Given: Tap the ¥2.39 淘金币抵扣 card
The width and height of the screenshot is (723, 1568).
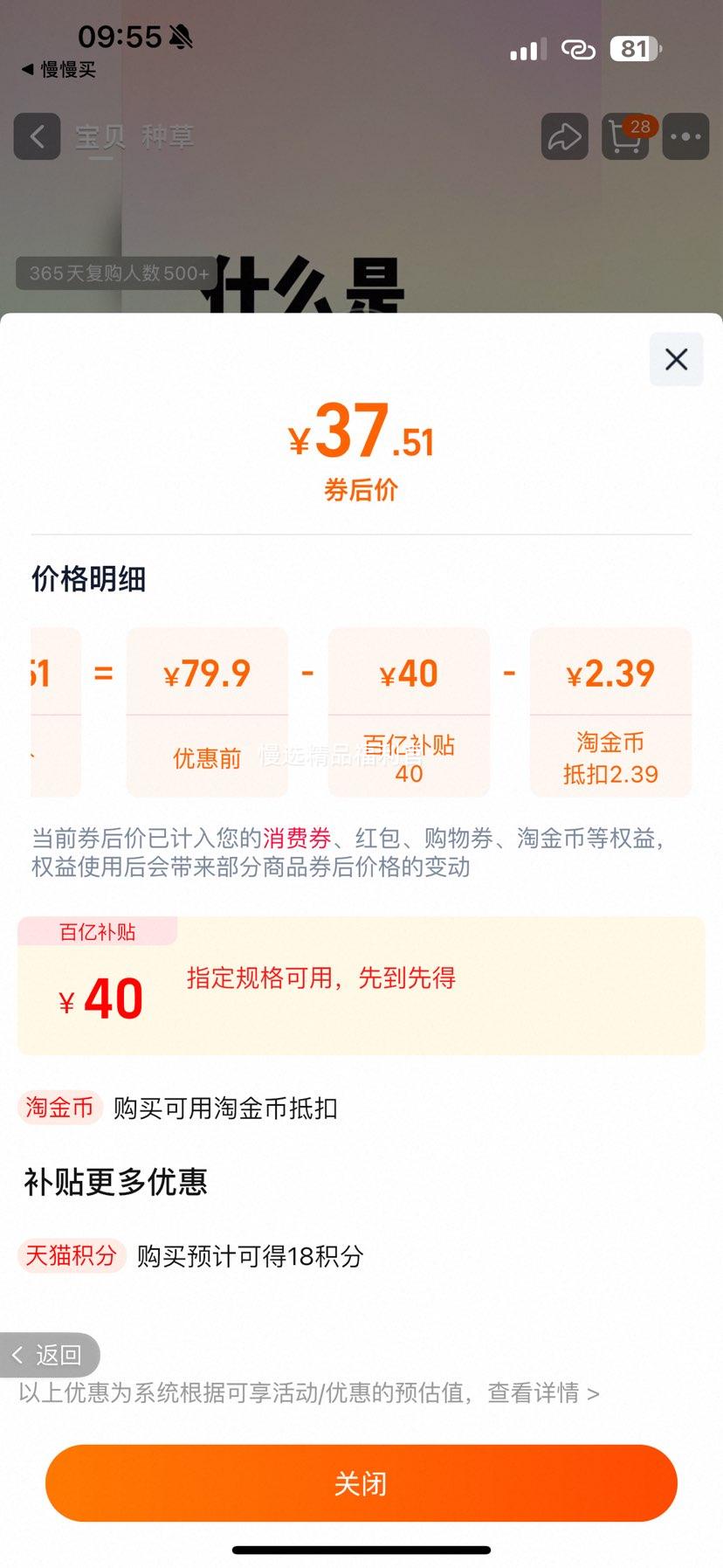Looking at the screenshot, I should click(x=609, y=712).
